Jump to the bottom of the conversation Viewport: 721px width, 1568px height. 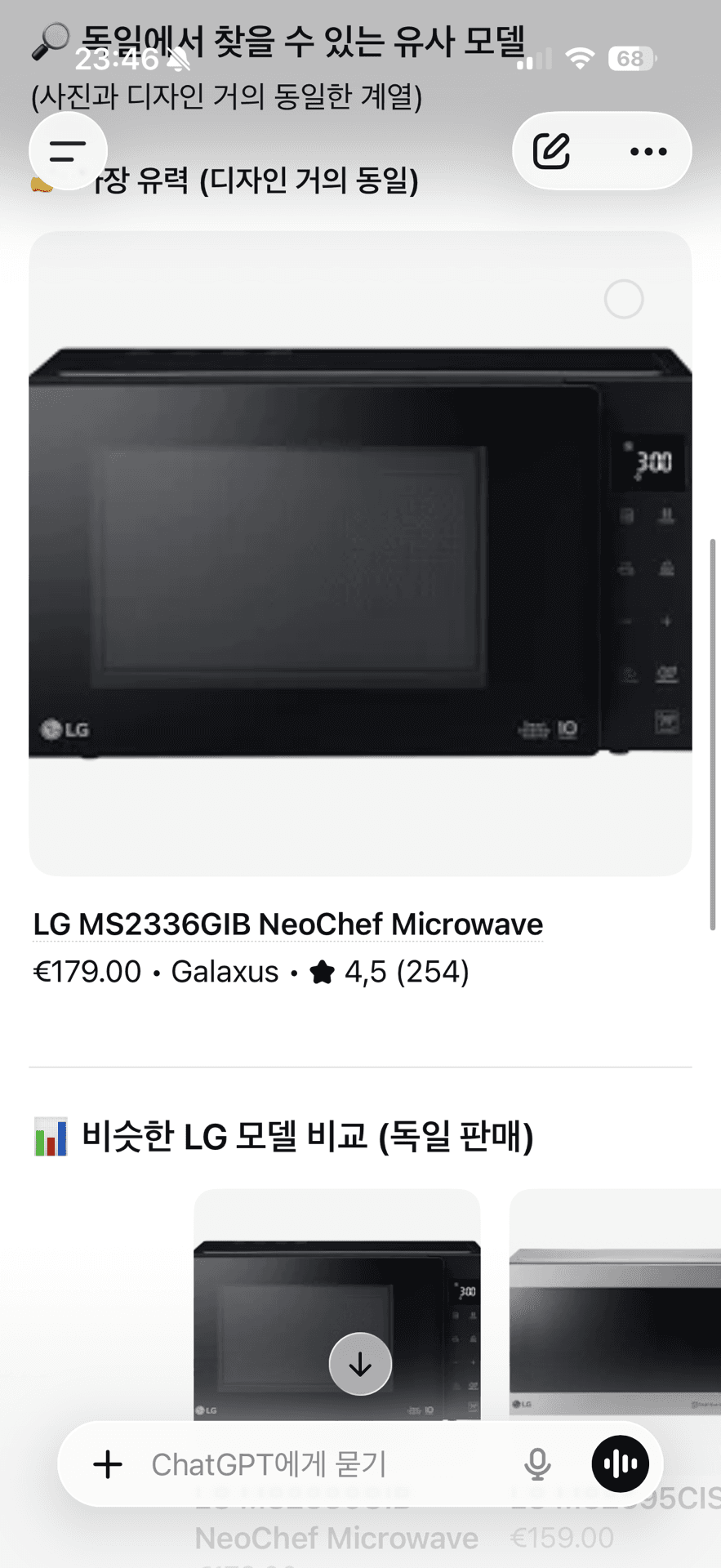coord(360,1364)
